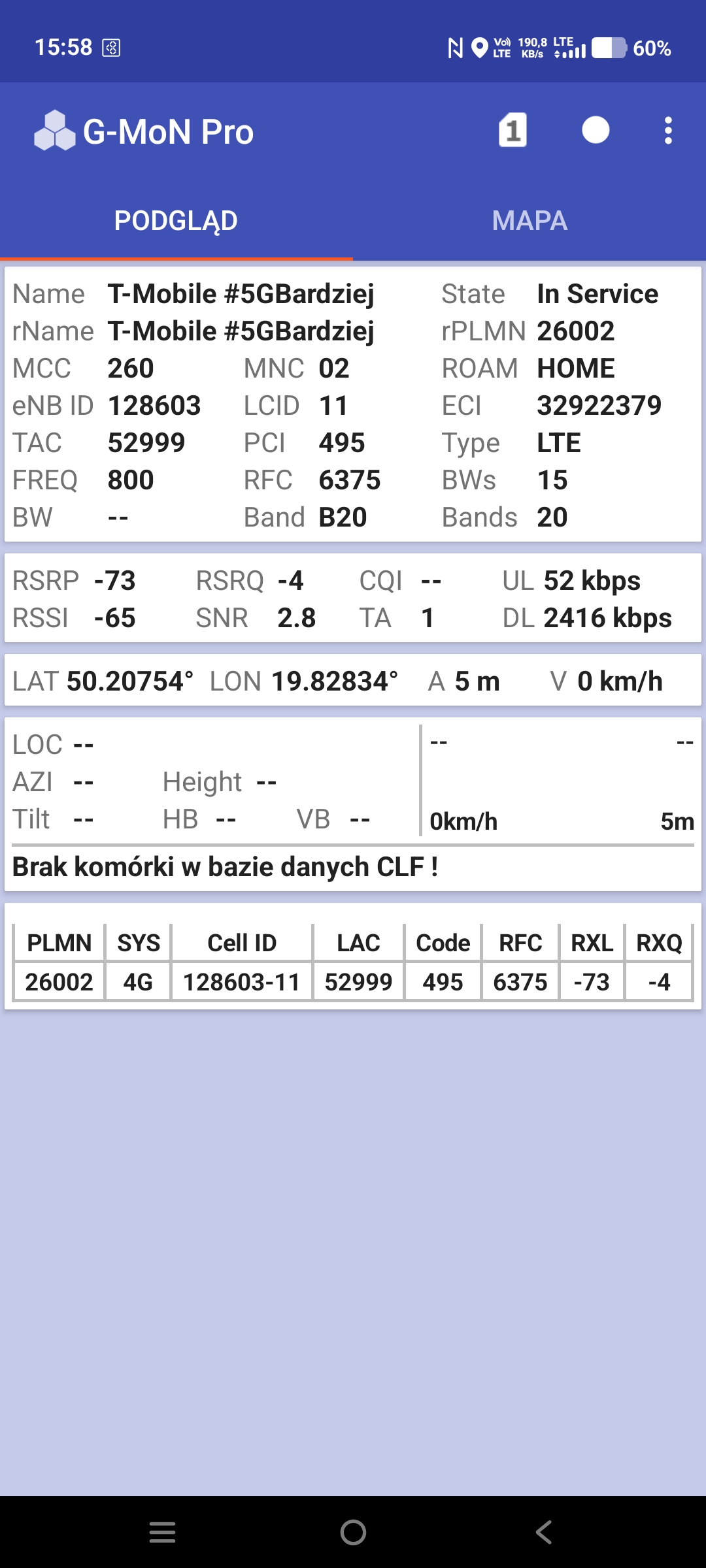Go to the system home screen
This screenshot has height=1568, width=706.
pos(353,1532)
